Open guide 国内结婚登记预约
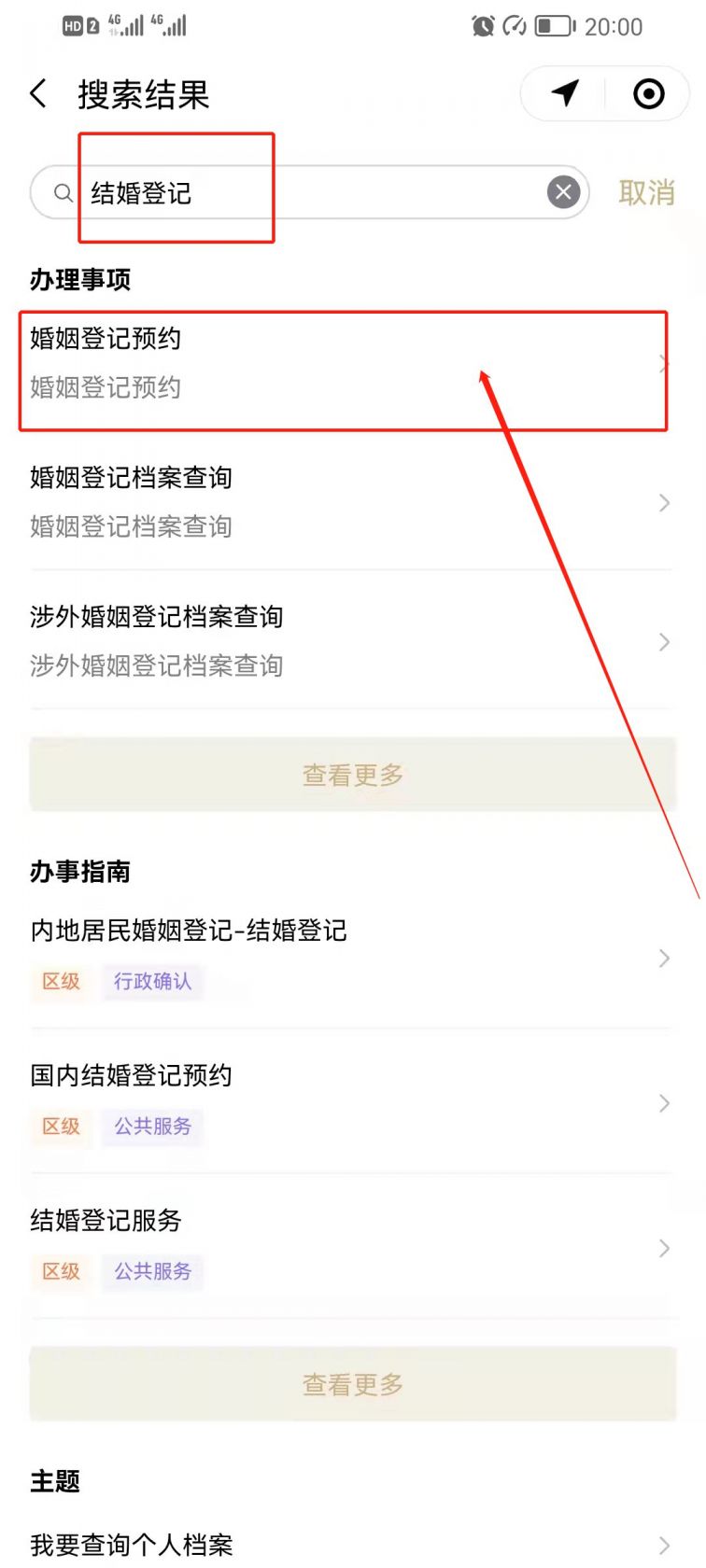The width and height of the screenshot is (706, 1568). (x=350, y=1101)
